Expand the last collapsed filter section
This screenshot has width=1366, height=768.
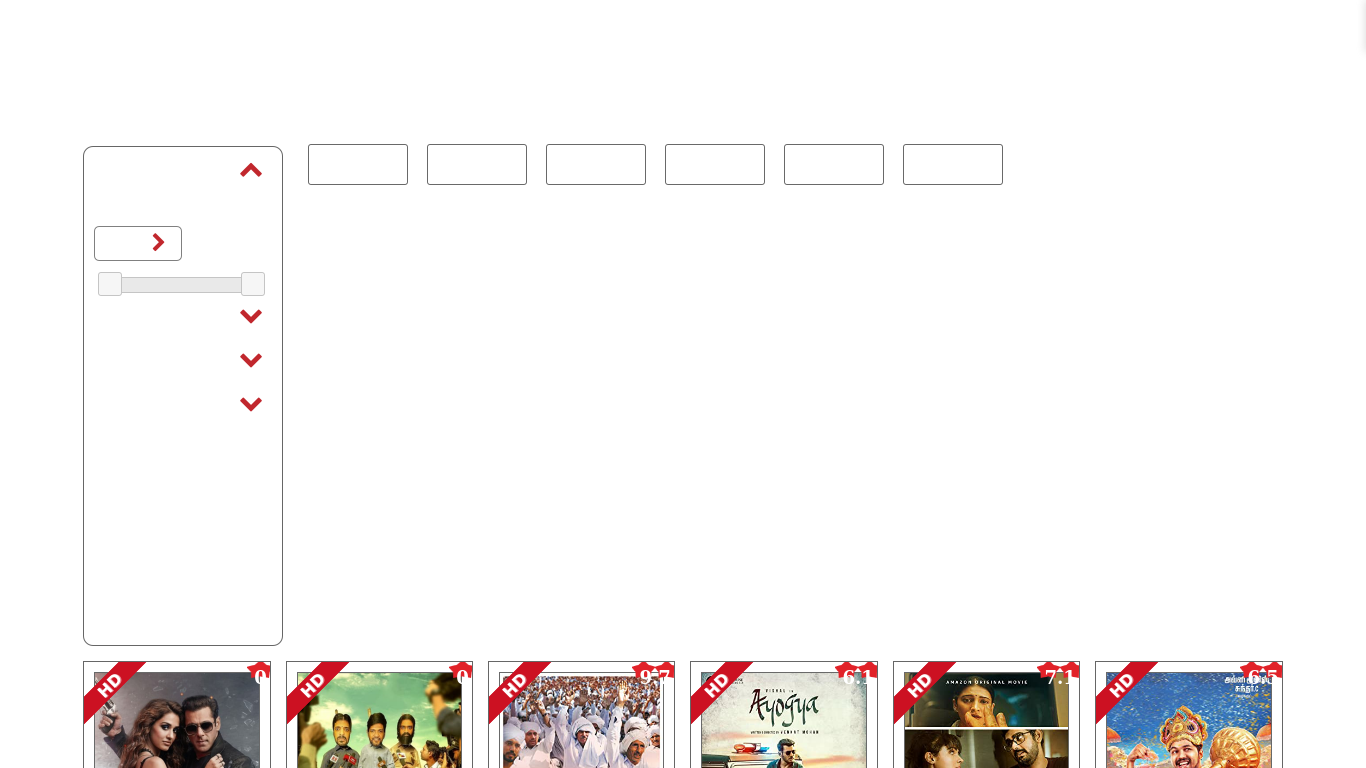point(250,404)
